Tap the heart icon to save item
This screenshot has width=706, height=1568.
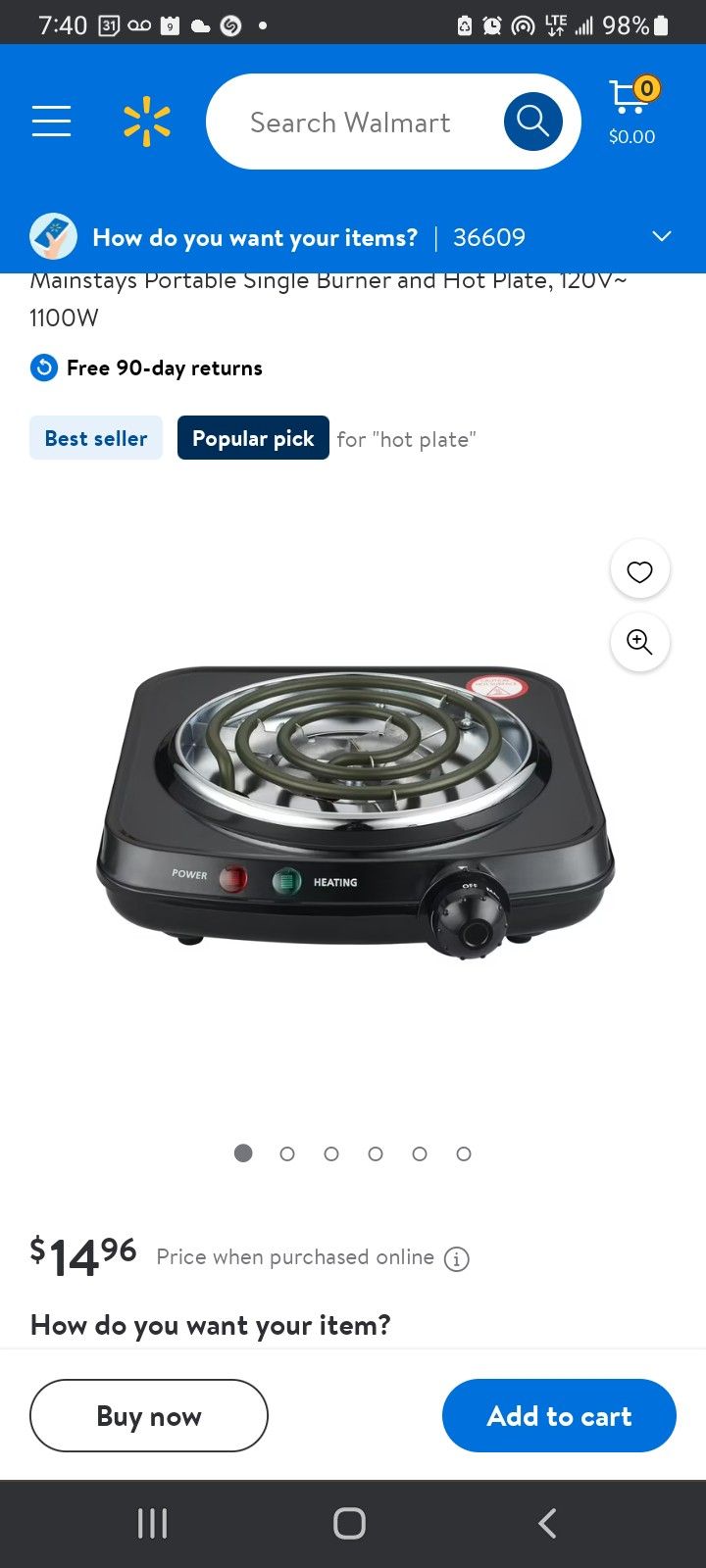(639, 568)
